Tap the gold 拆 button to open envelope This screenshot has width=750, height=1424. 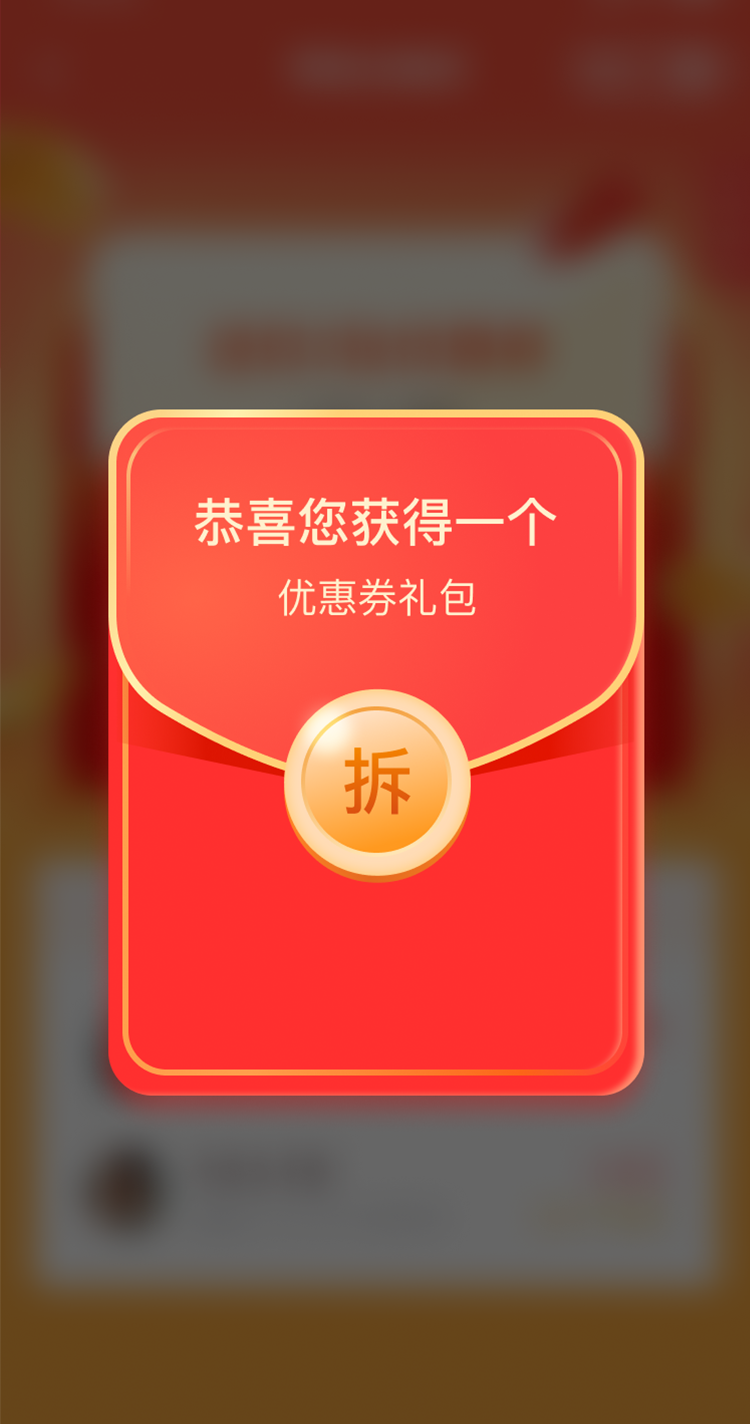pyautogui.click(x=377, y=782)
